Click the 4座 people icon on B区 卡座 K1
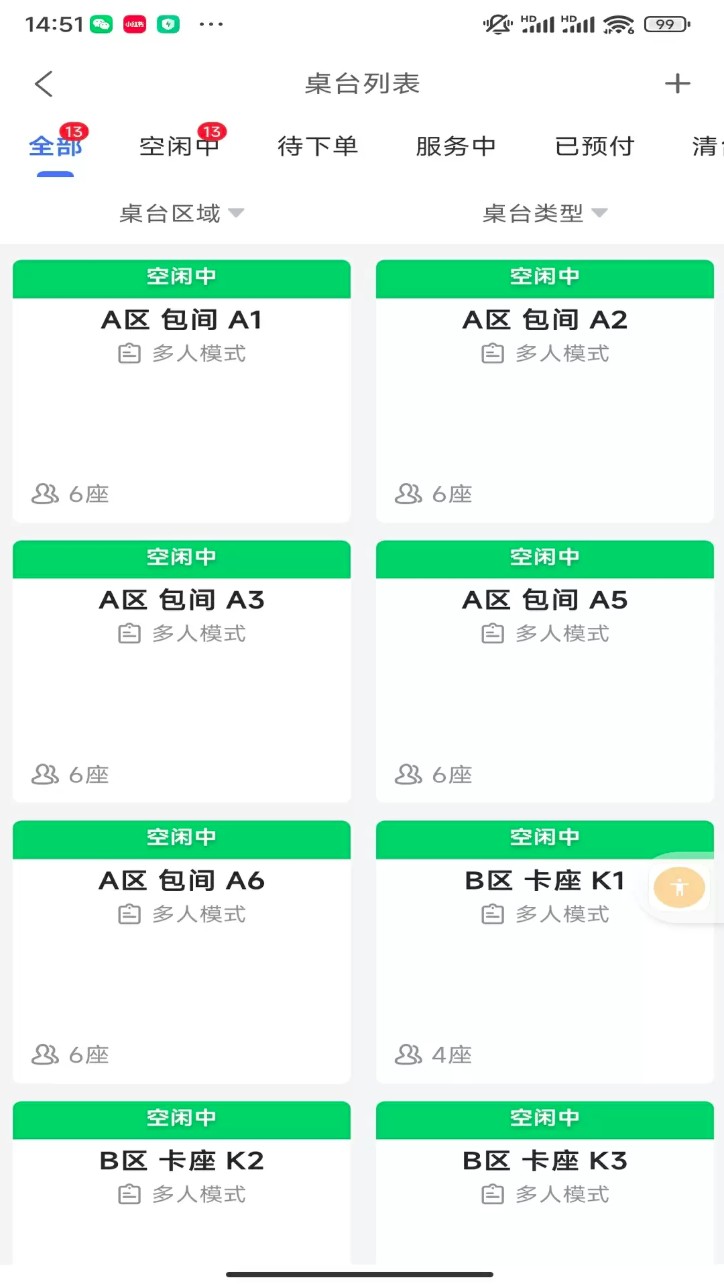Viewport: 724px width, 1287px height. pyautogui.click(x=406, y=1054)
